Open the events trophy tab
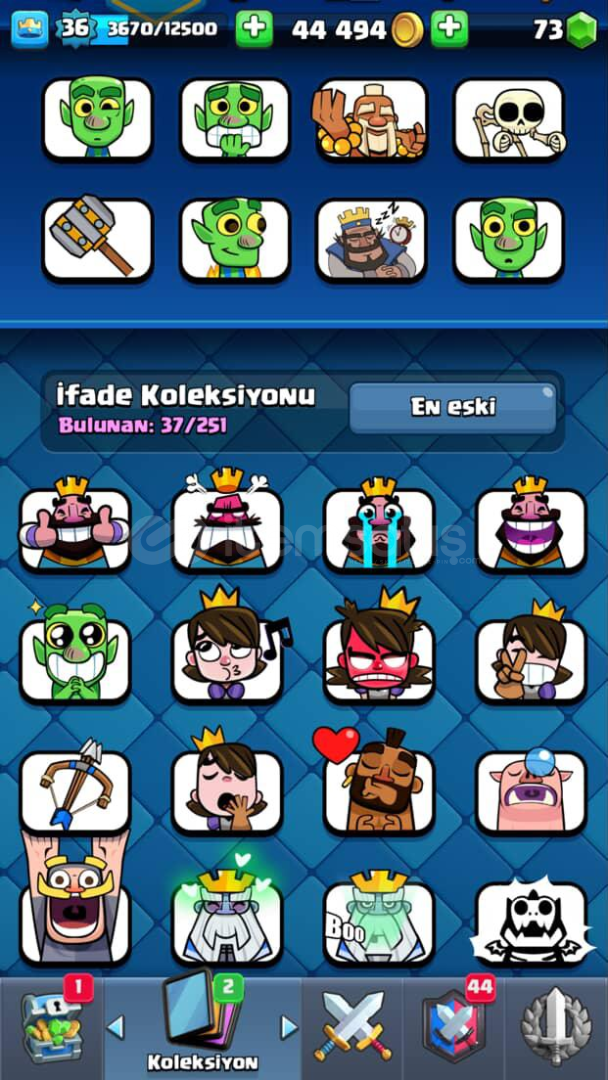This screenshot has width=608, height=1080. pyautogui.click(x=556, y=1026)
